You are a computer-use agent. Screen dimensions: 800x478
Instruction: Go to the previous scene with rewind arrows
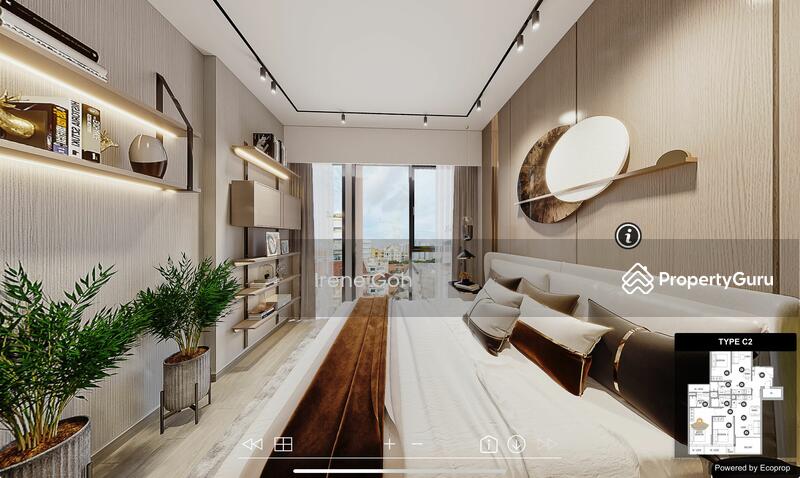(252, 444)
